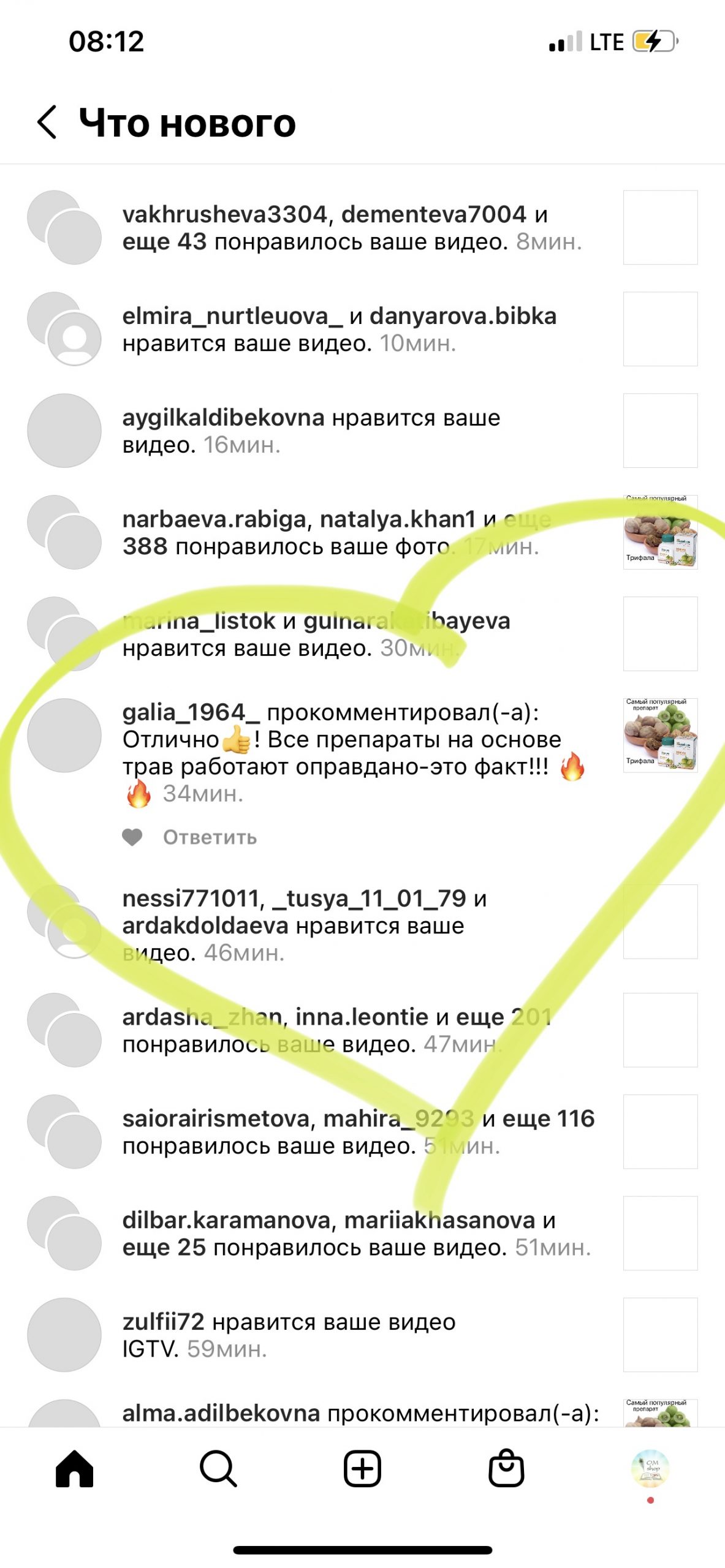Open Home tab in bottom bar
Screen dimensions: 725x1568
(x=74, y=1468)
